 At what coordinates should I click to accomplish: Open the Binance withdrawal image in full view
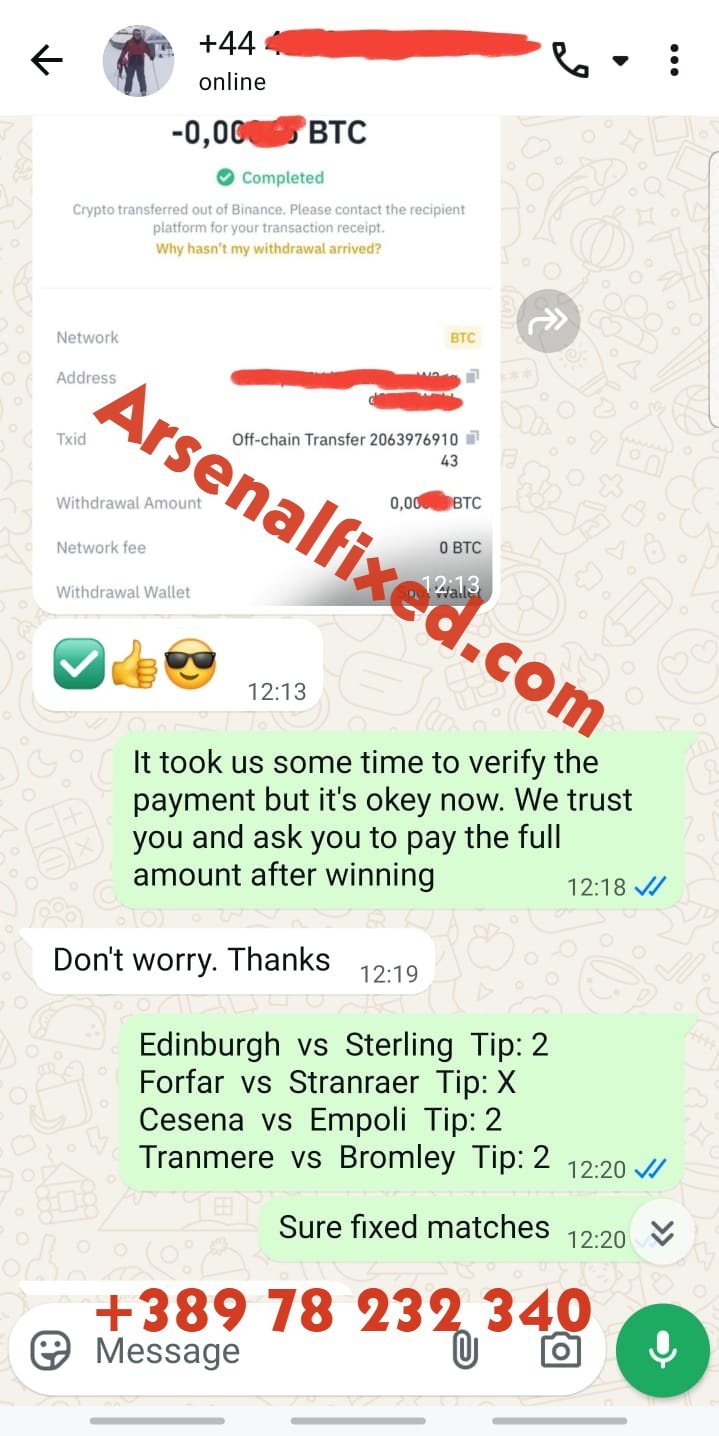tap(266, 360)
